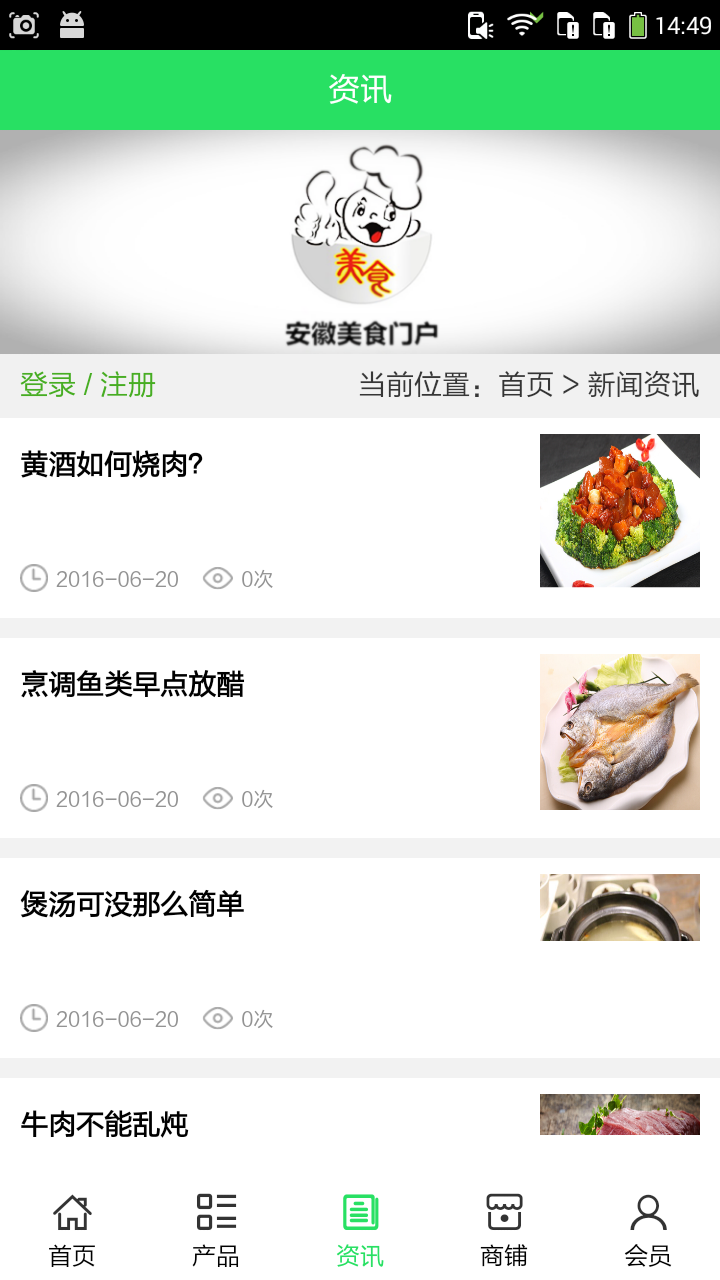Select the 资讯 news tab
720x1280 pixels.
pyautogui.click(x=360, y=1230)
